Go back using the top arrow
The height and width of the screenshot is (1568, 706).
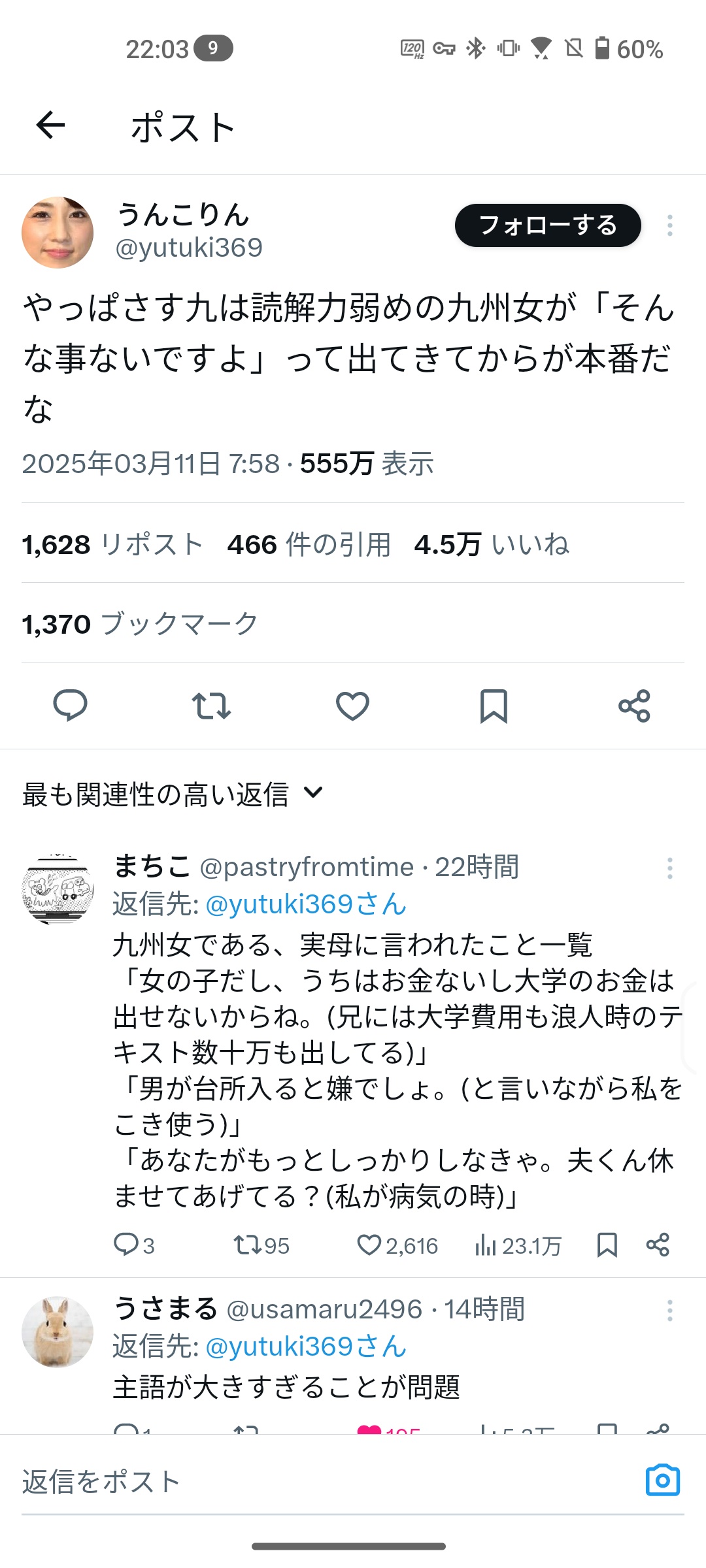(50, 125)
